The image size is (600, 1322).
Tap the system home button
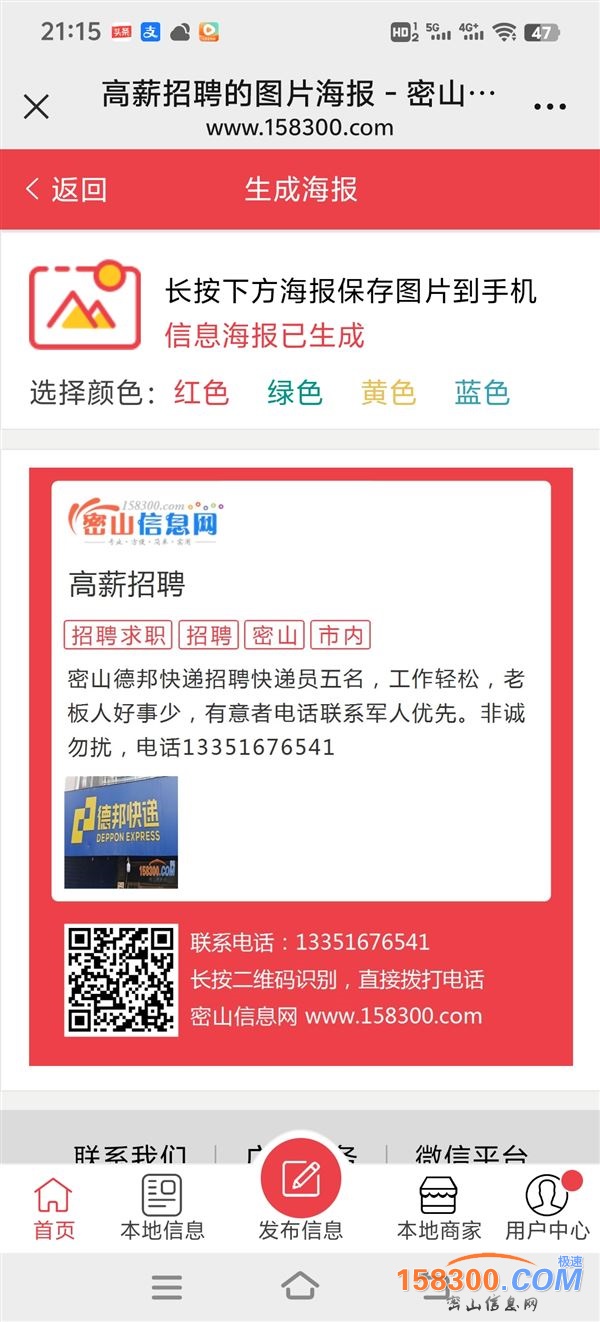(x=300, y=1286)
